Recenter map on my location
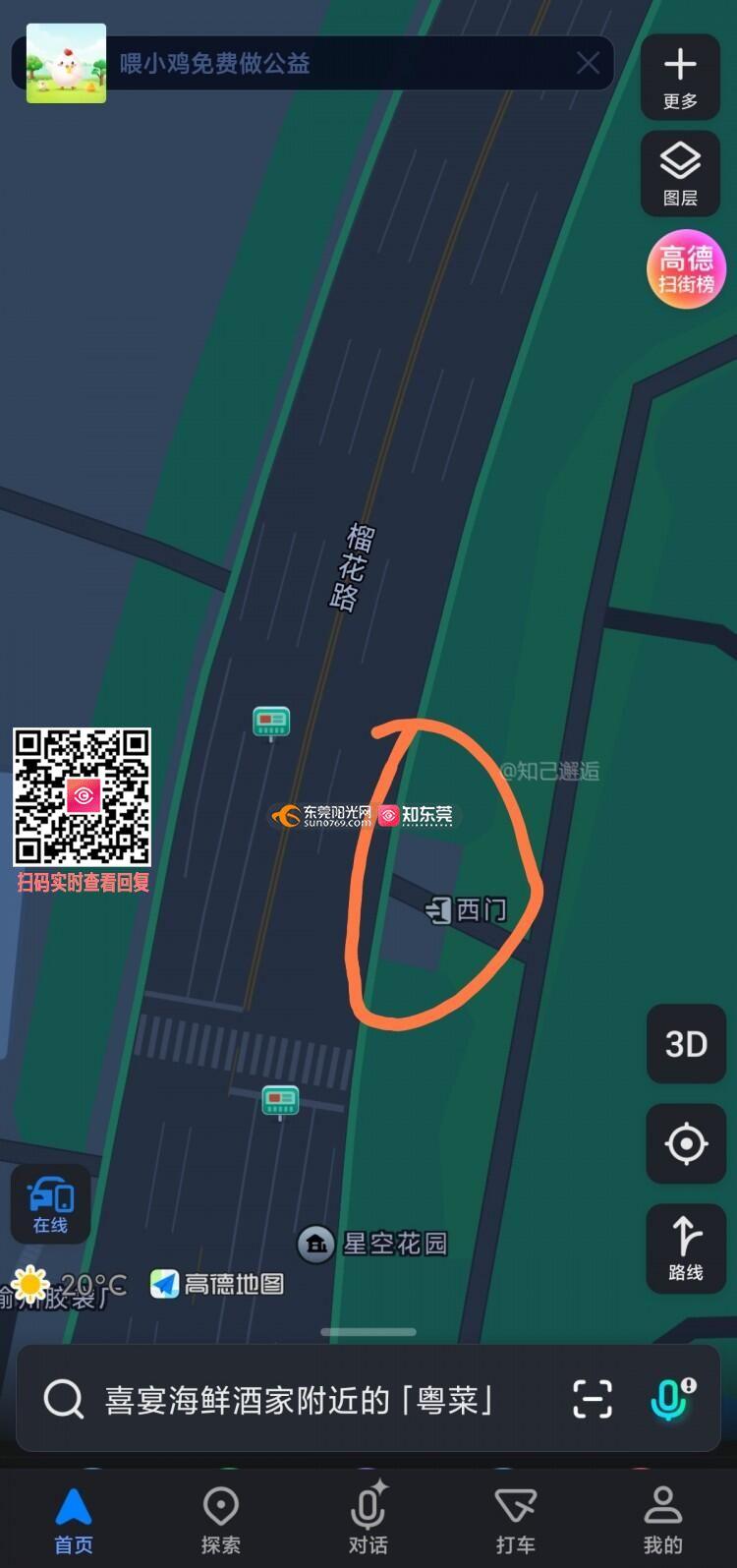Viewport: 737px width, 1568px height. [686, 1143]
